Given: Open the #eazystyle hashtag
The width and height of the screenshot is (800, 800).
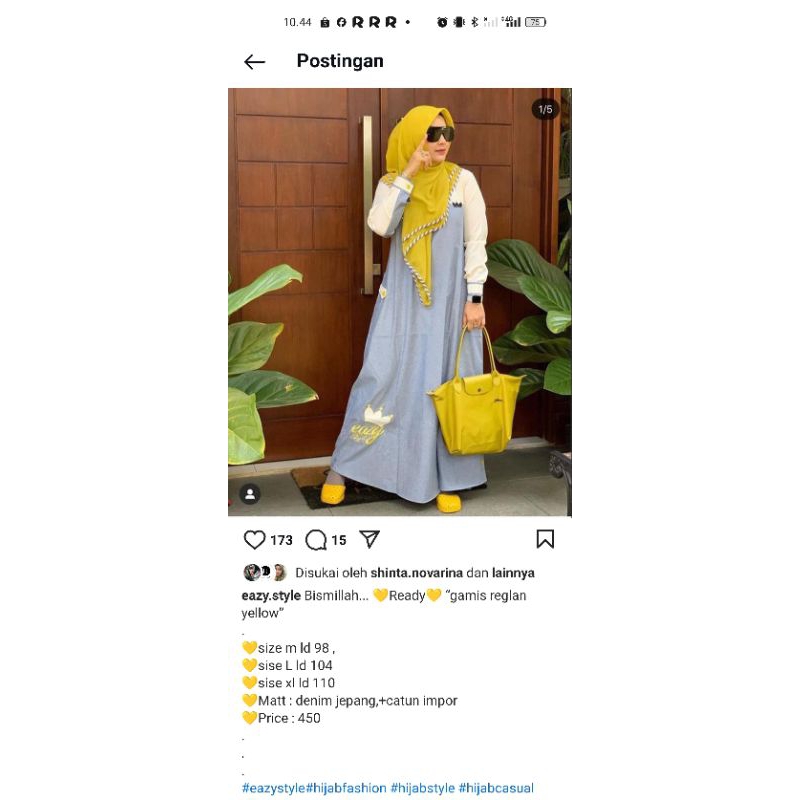Looking at the screenshot, I should (x=272, y=788).
